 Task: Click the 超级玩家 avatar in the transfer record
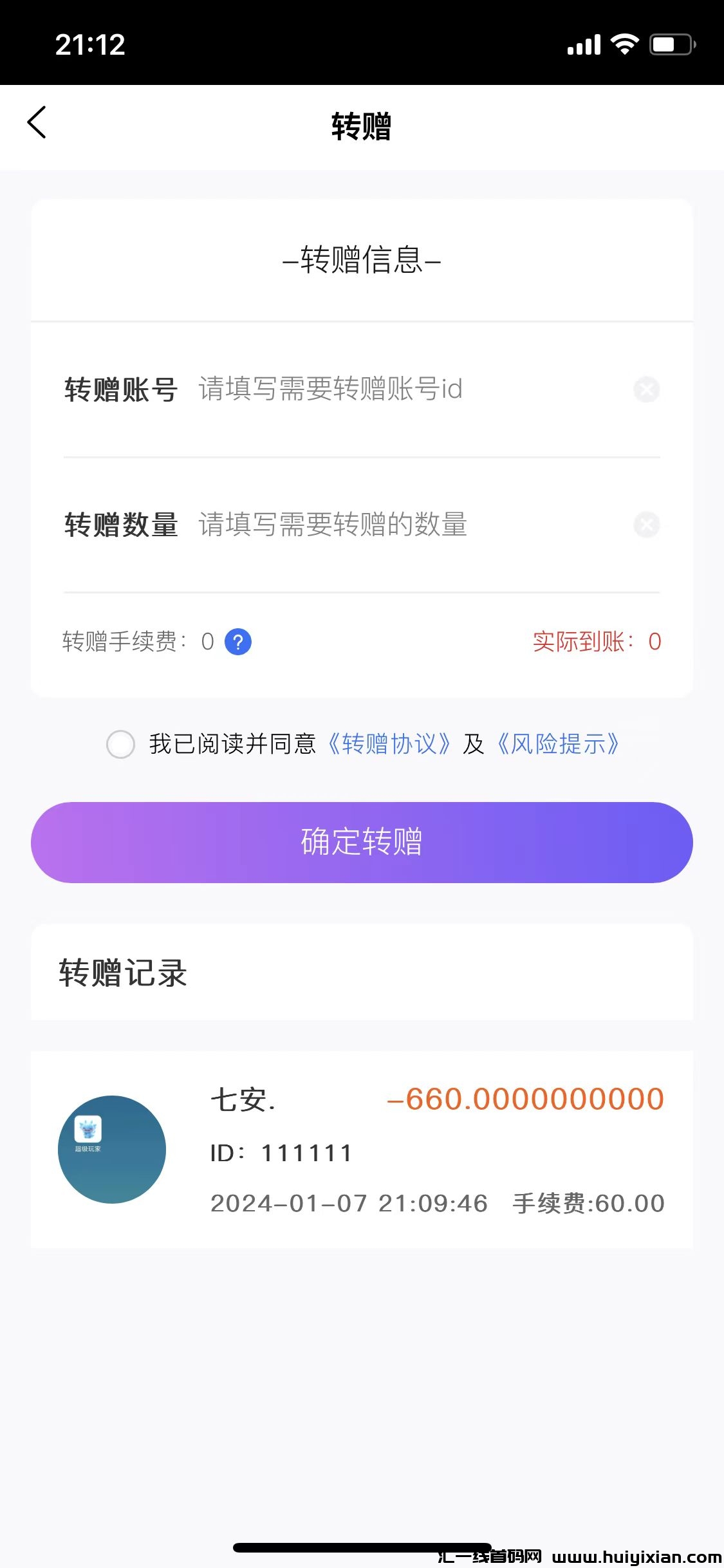click(x=112, y=1150)
